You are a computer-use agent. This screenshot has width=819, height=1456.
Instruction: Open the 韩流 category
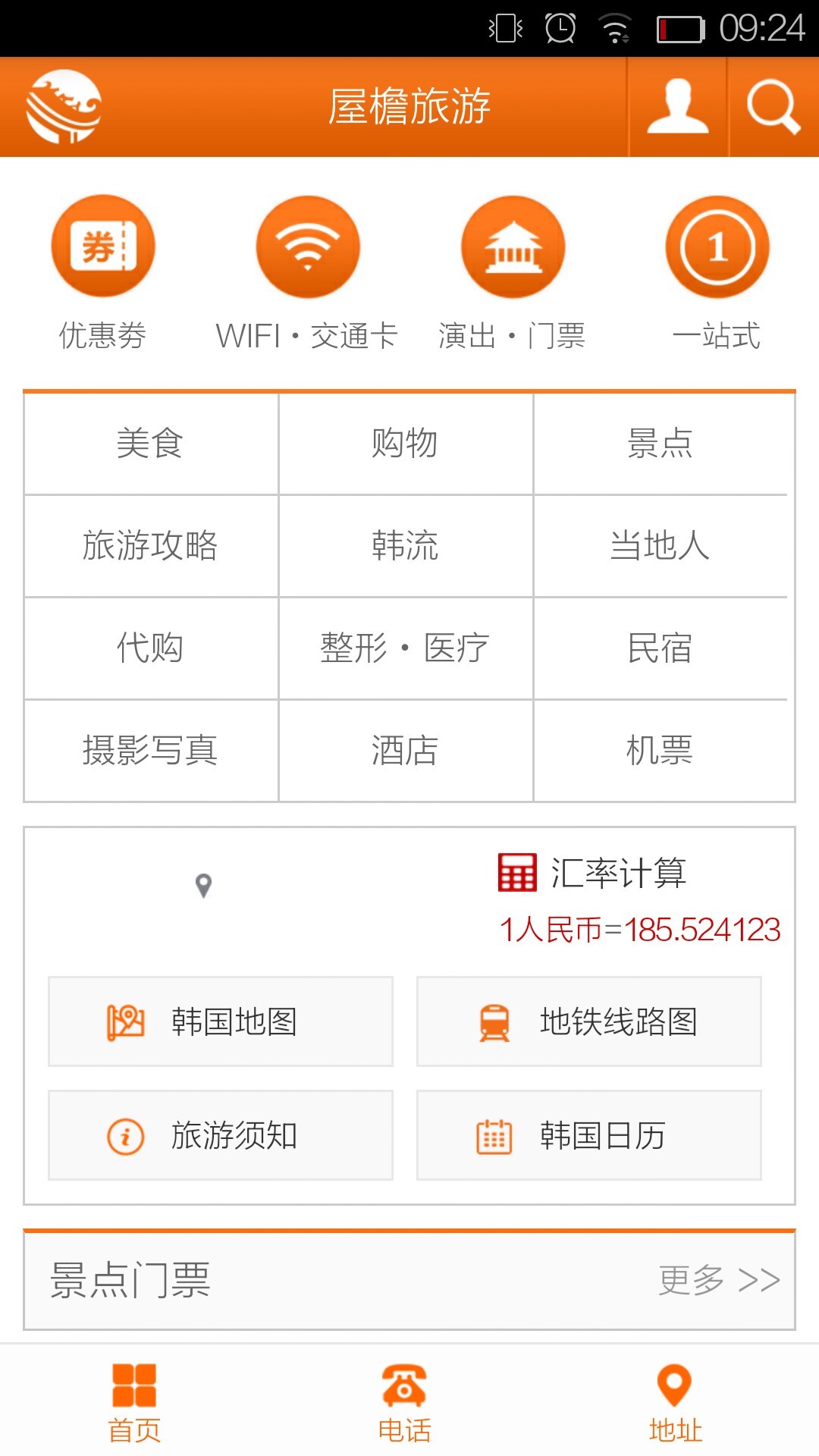405,546
